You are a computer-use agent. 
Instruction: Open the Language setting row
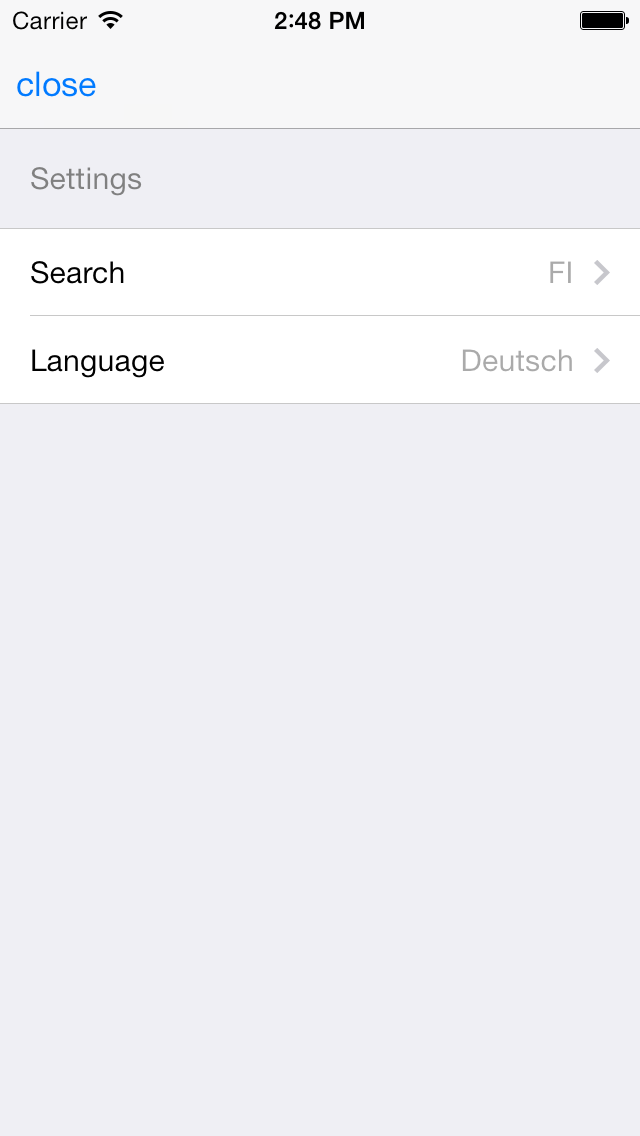320,360
